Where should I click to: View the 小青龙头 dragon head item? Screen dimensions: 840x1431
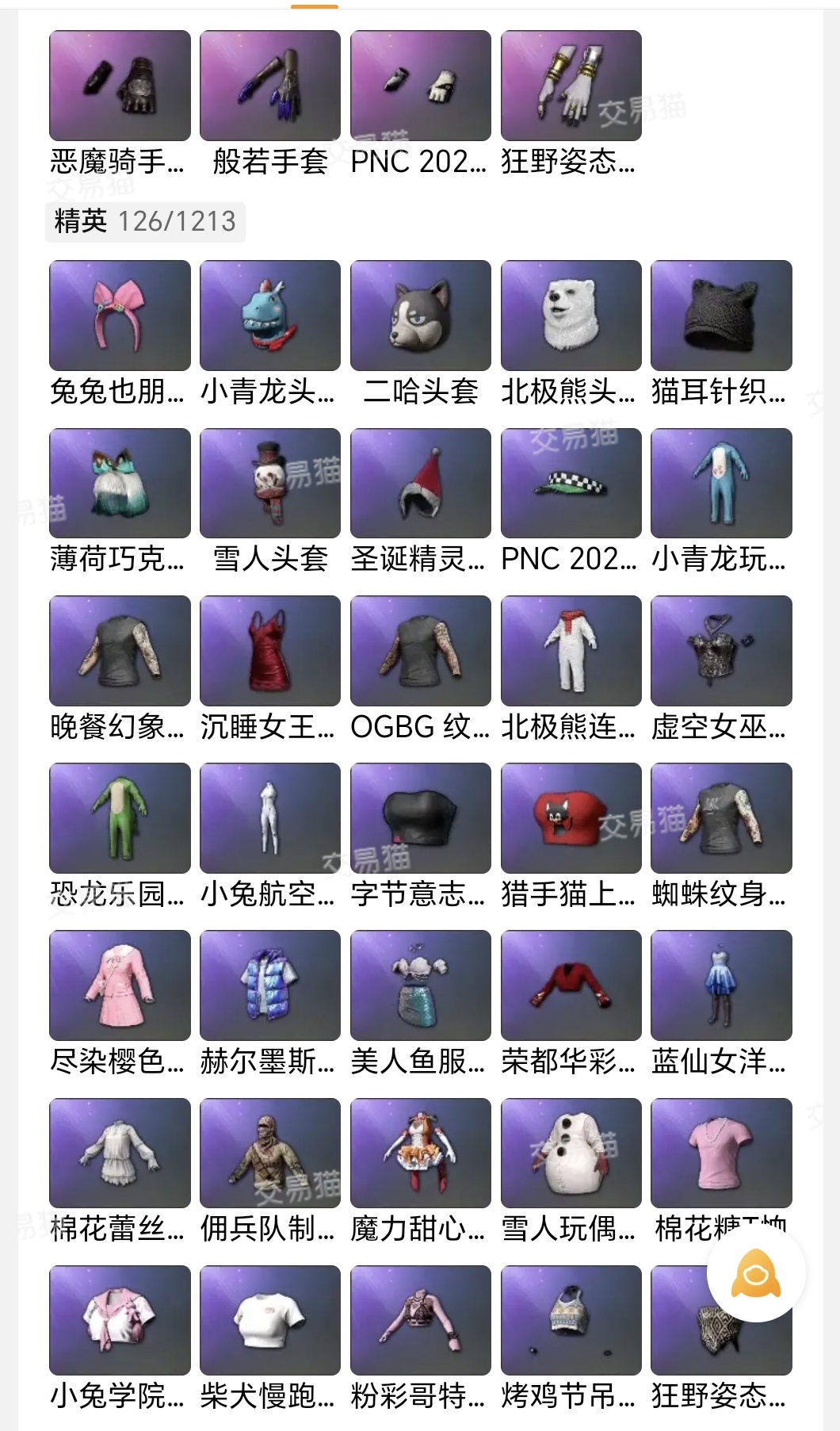coord(270,316)
